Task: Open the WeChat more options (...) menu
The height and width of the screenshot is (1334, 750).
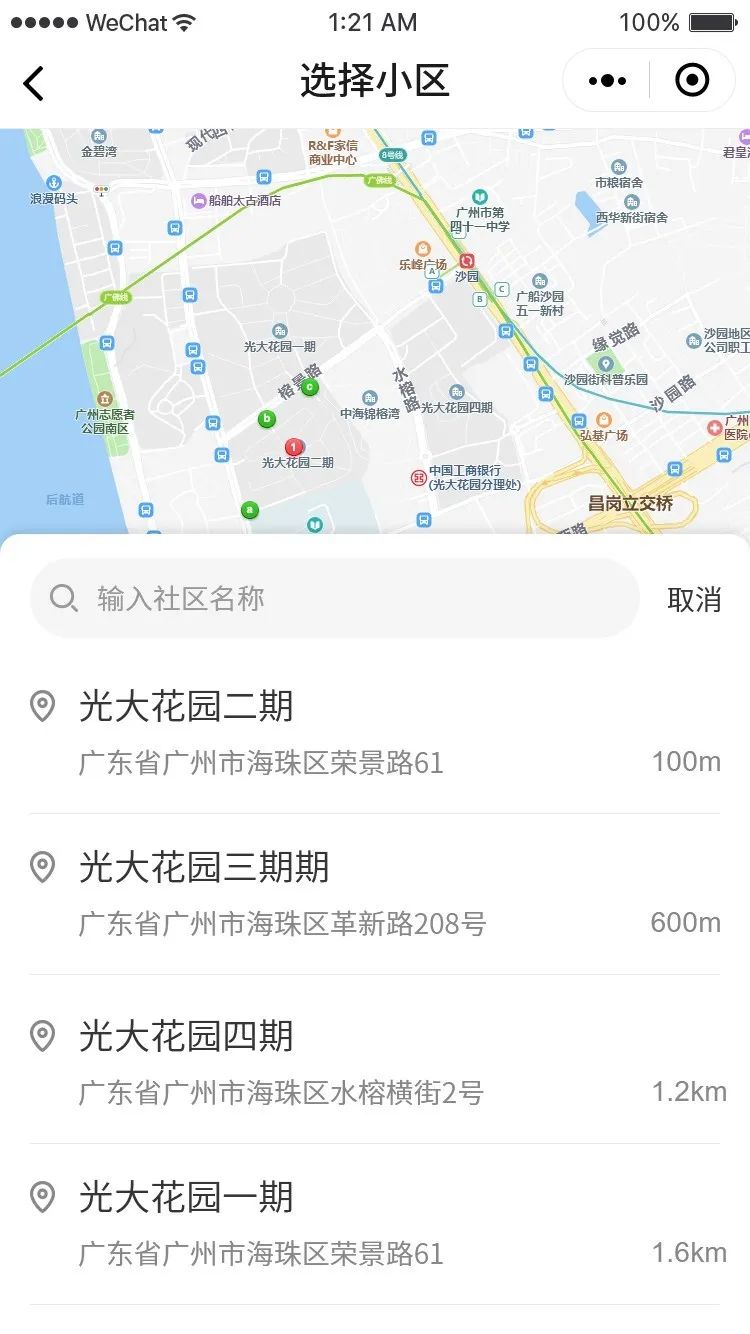Action: point(606,79)
